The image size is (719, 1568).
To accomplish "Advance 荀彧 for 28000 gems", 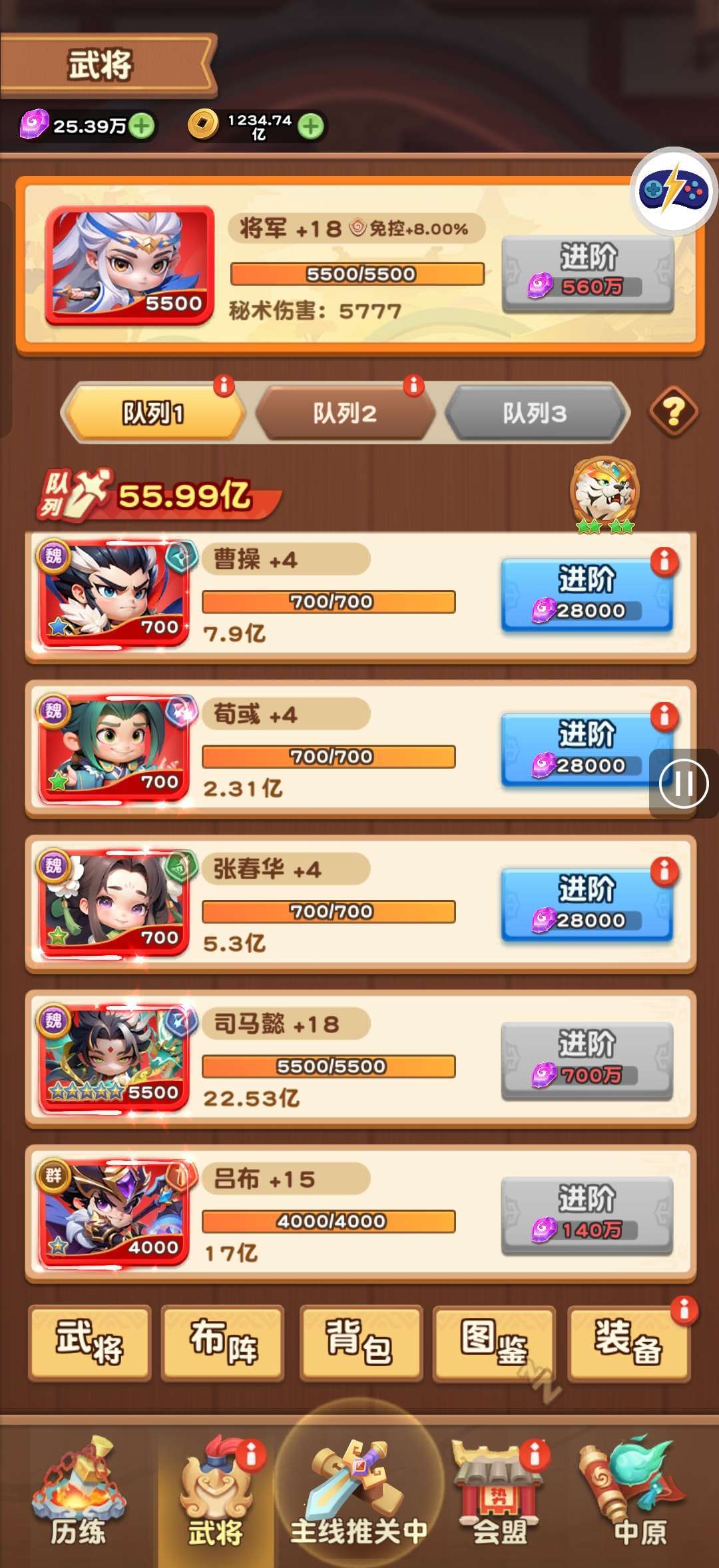I will 587,750.
